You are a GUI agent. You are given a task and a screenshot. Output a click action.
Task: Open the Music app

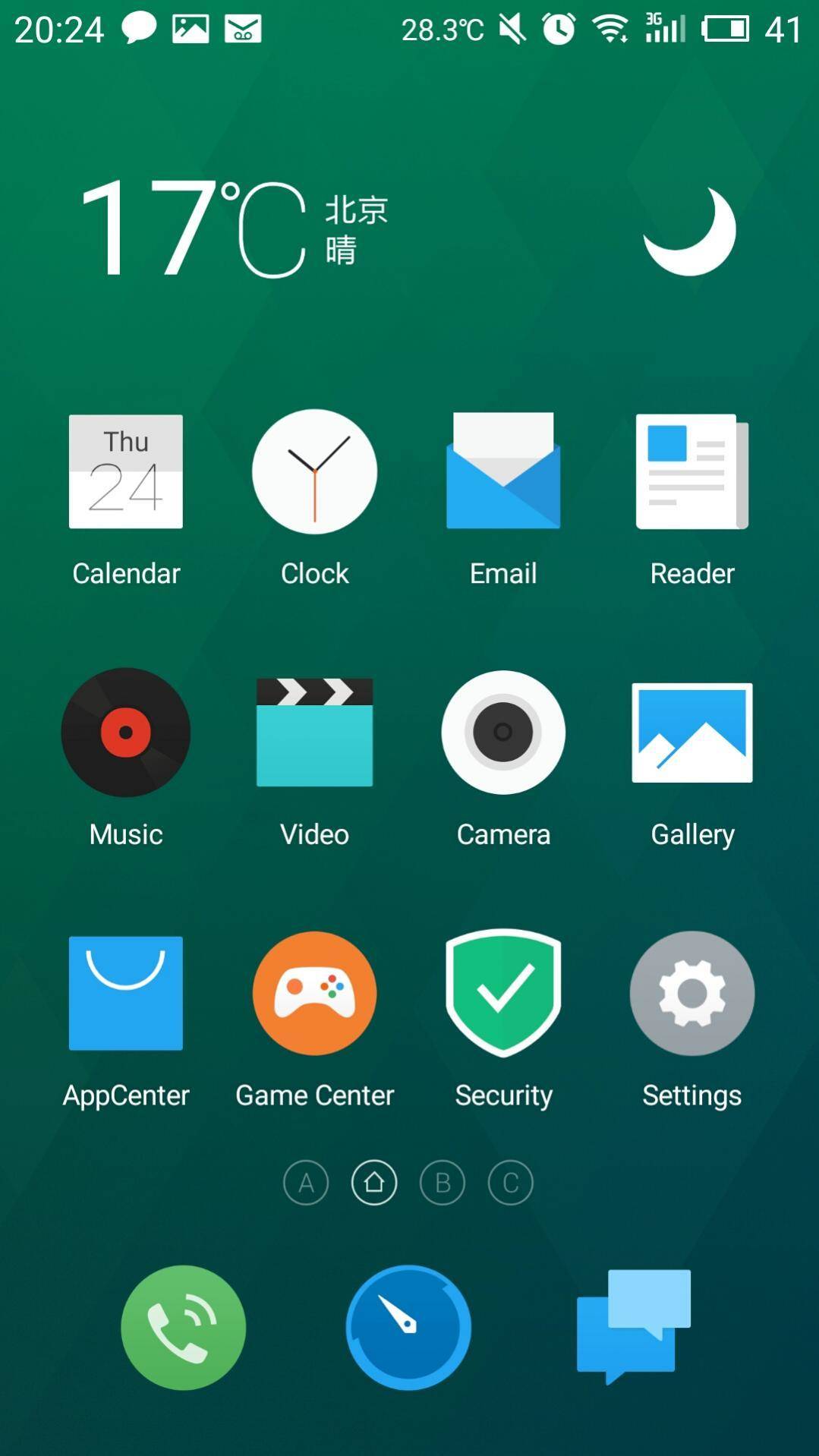[x=126, y=733]
